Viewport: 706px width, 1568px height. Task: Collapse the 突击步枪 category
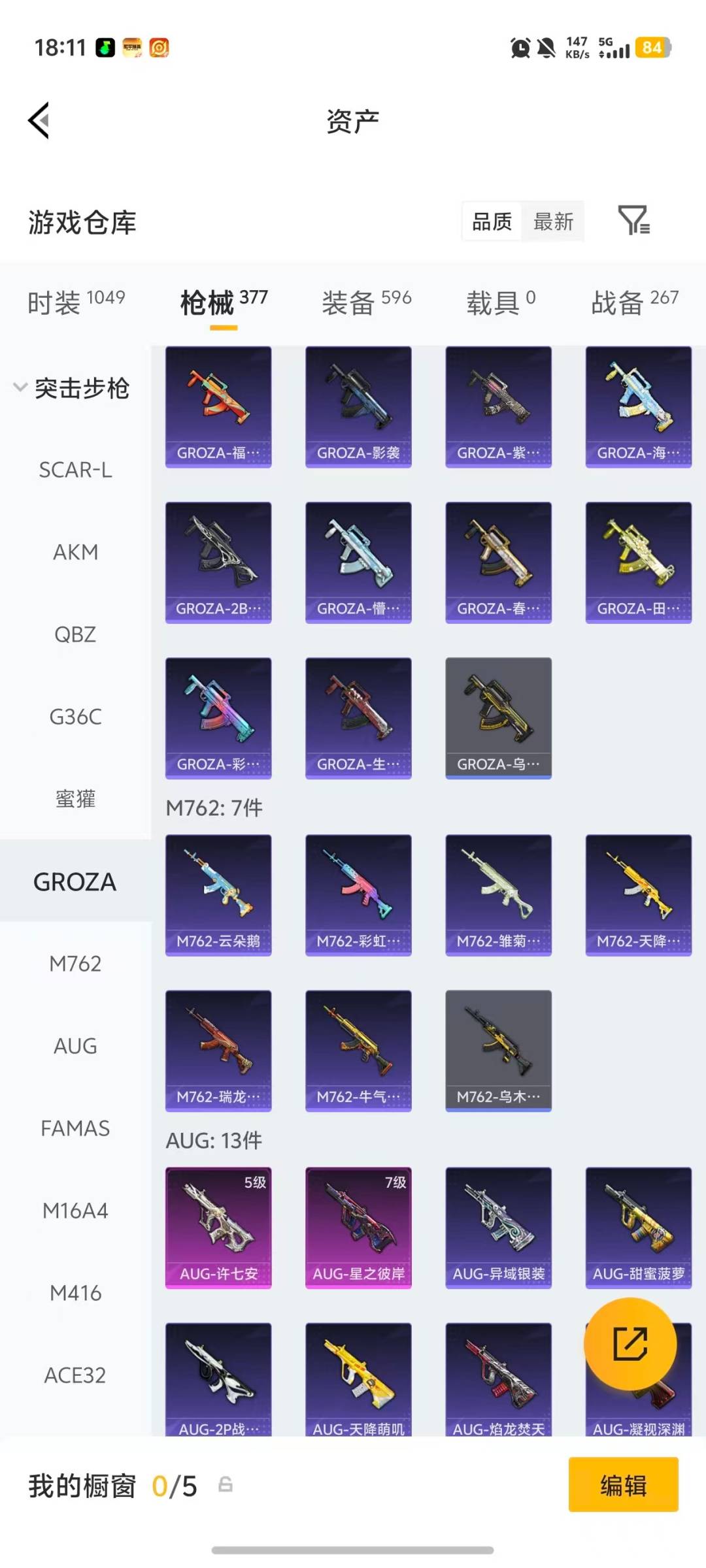tap(72, 388)
